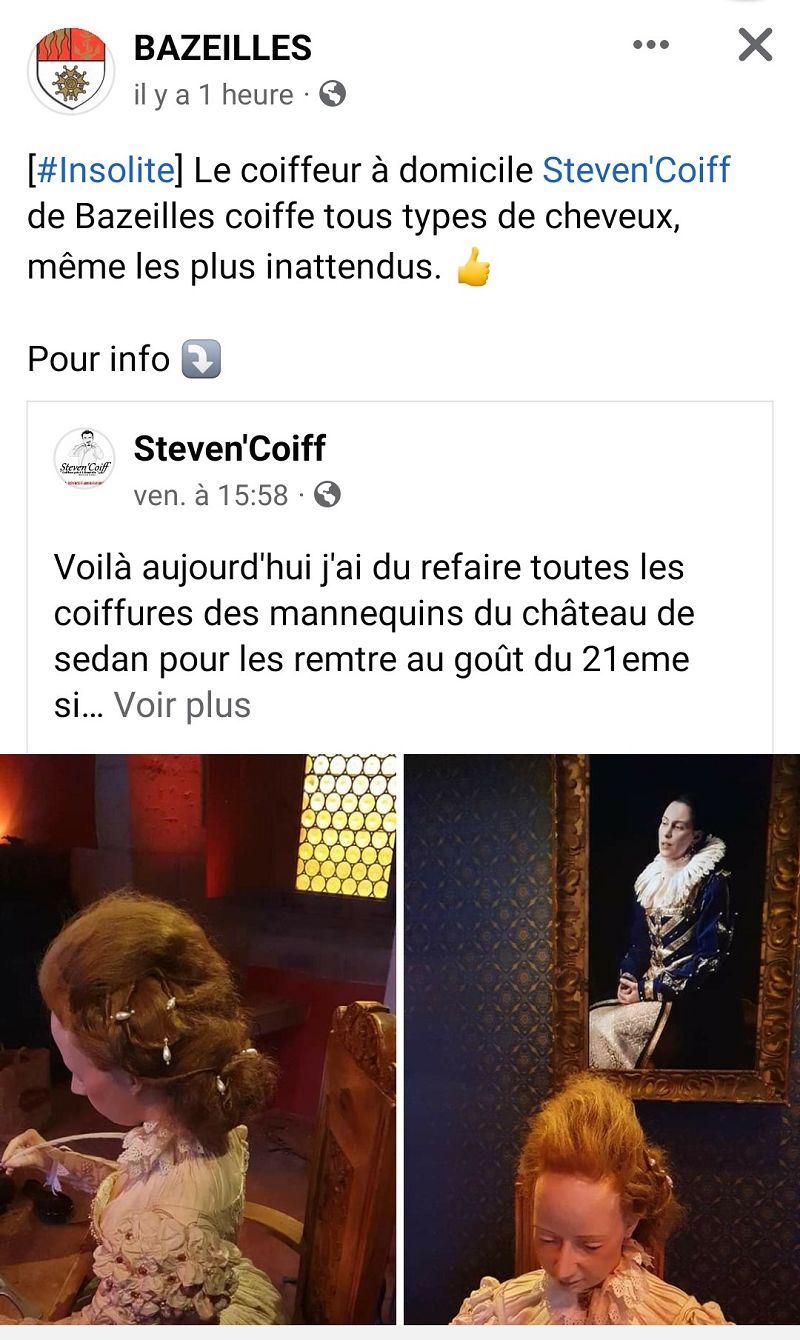Close the post with the X
This screenshot has height=1340, width=800.
(755, 45)
